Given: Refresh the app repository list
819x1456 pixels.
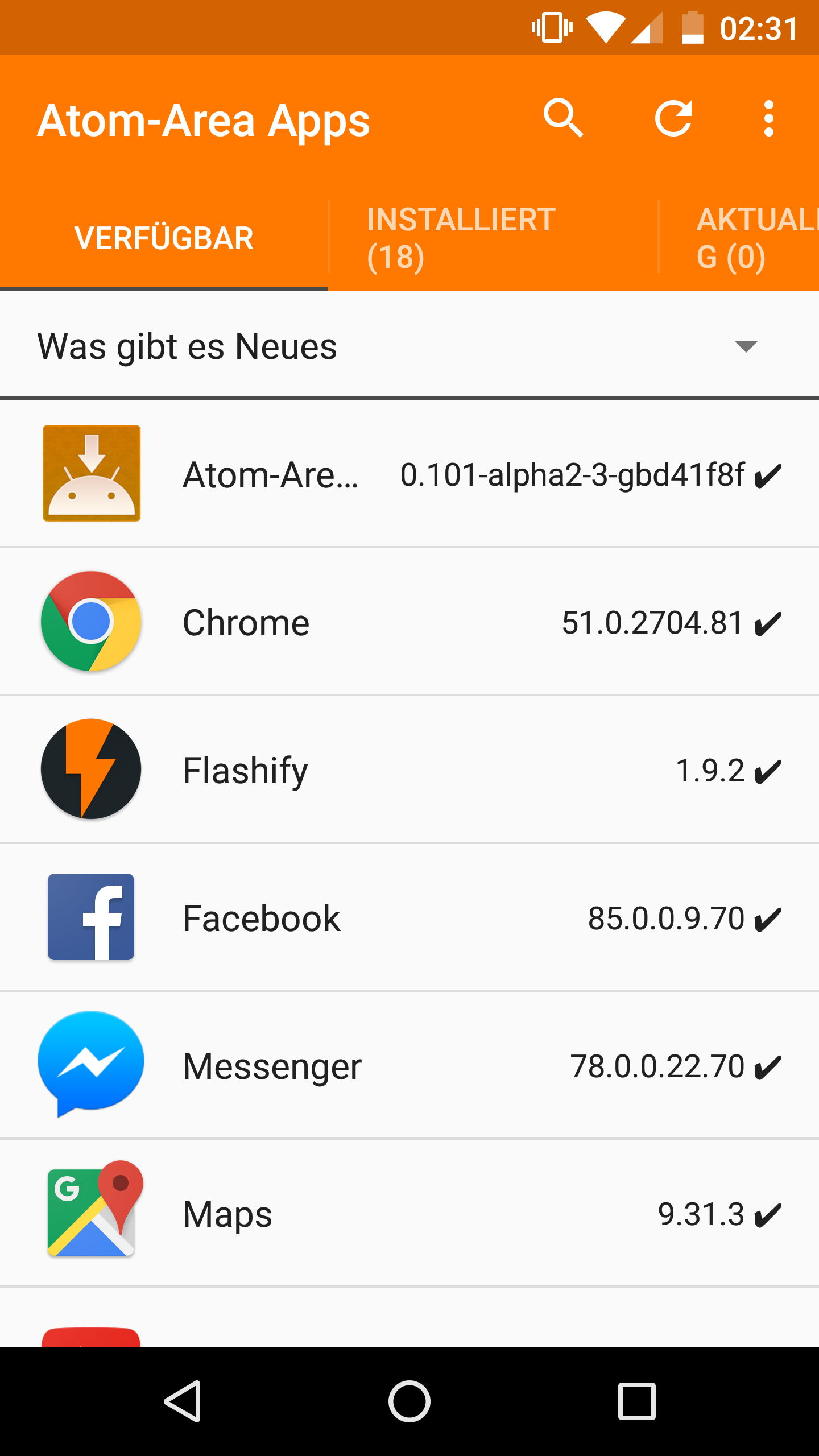Looking at the screenshot, I should click(x=673, y=119).
